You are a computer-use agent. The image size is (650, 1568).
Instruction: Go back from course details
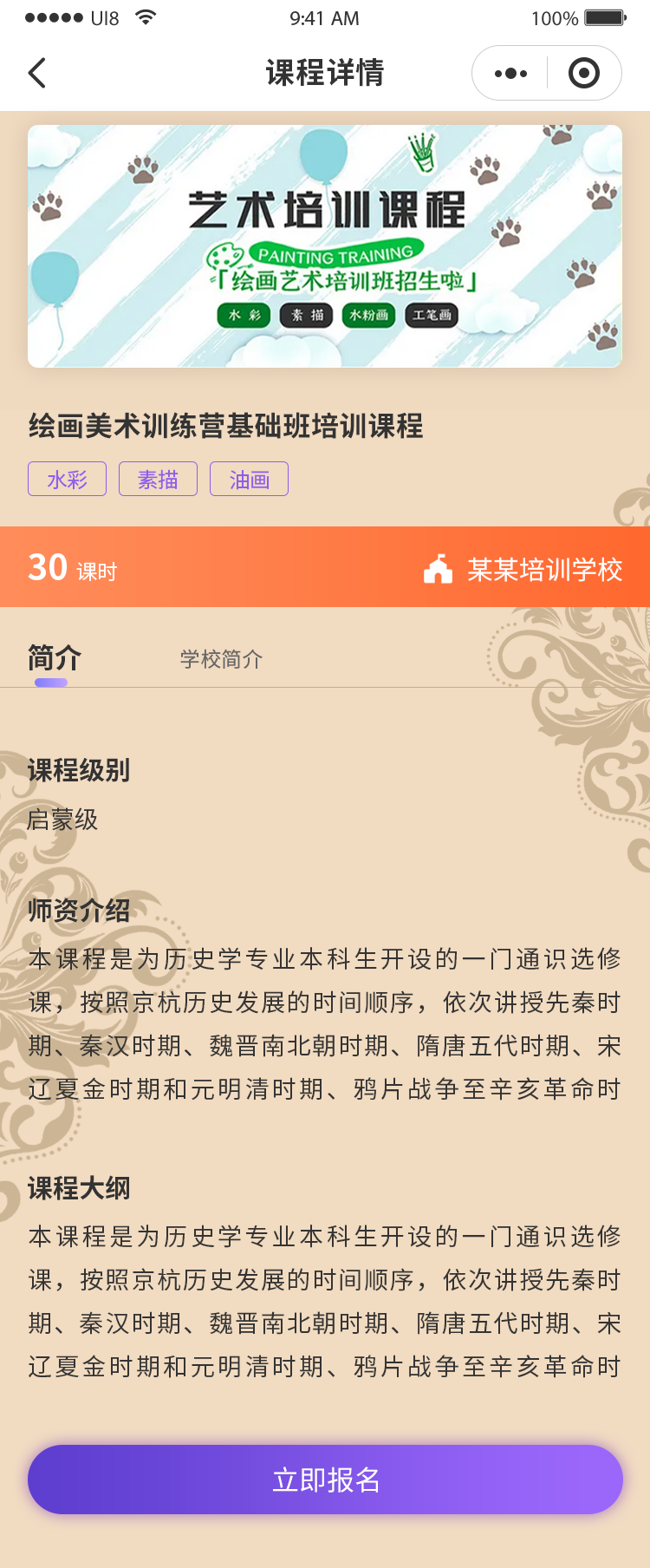[37, 74]
